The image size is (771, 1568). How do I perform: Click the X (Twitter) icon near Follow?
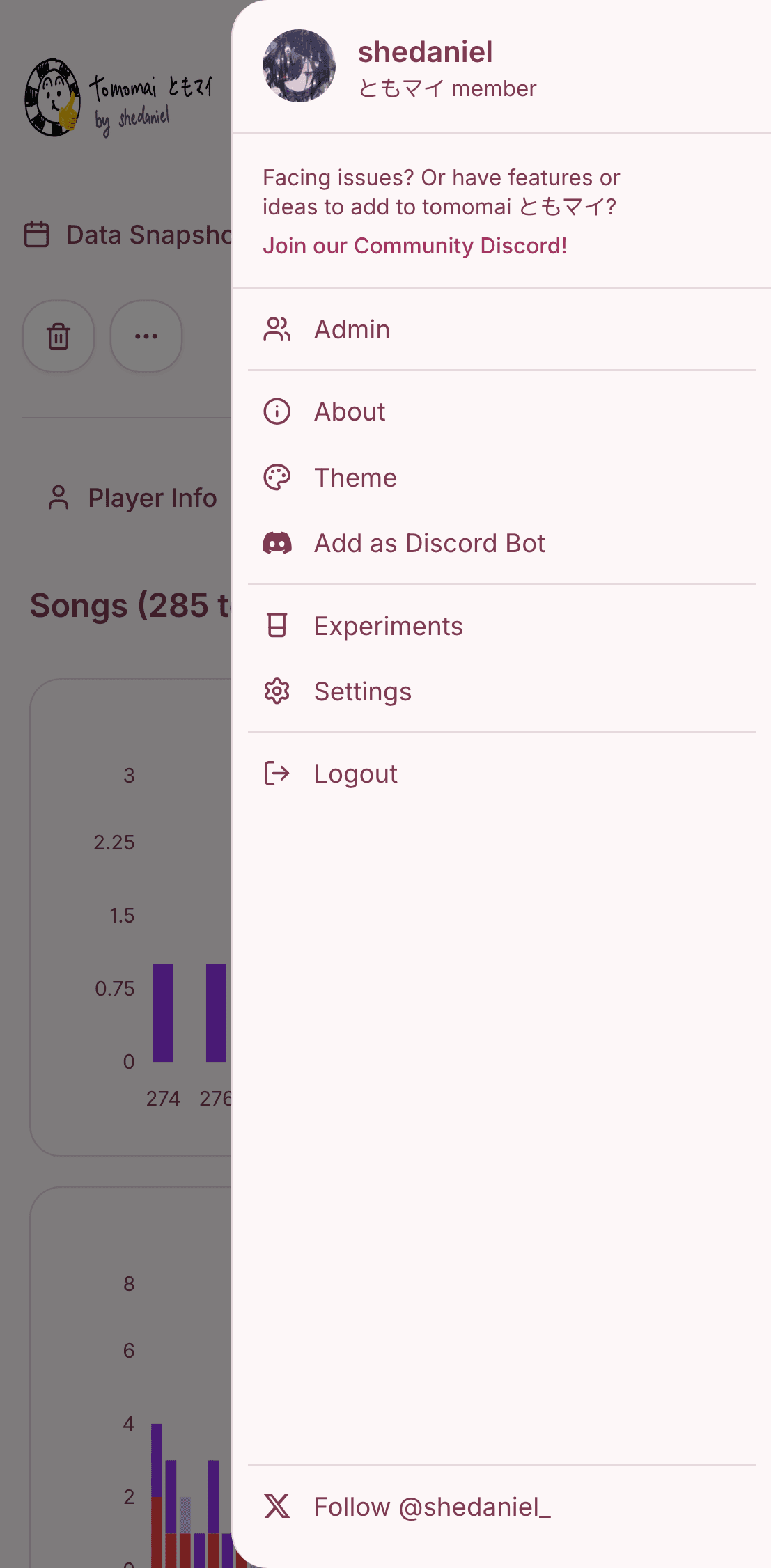pos(277,1505)
